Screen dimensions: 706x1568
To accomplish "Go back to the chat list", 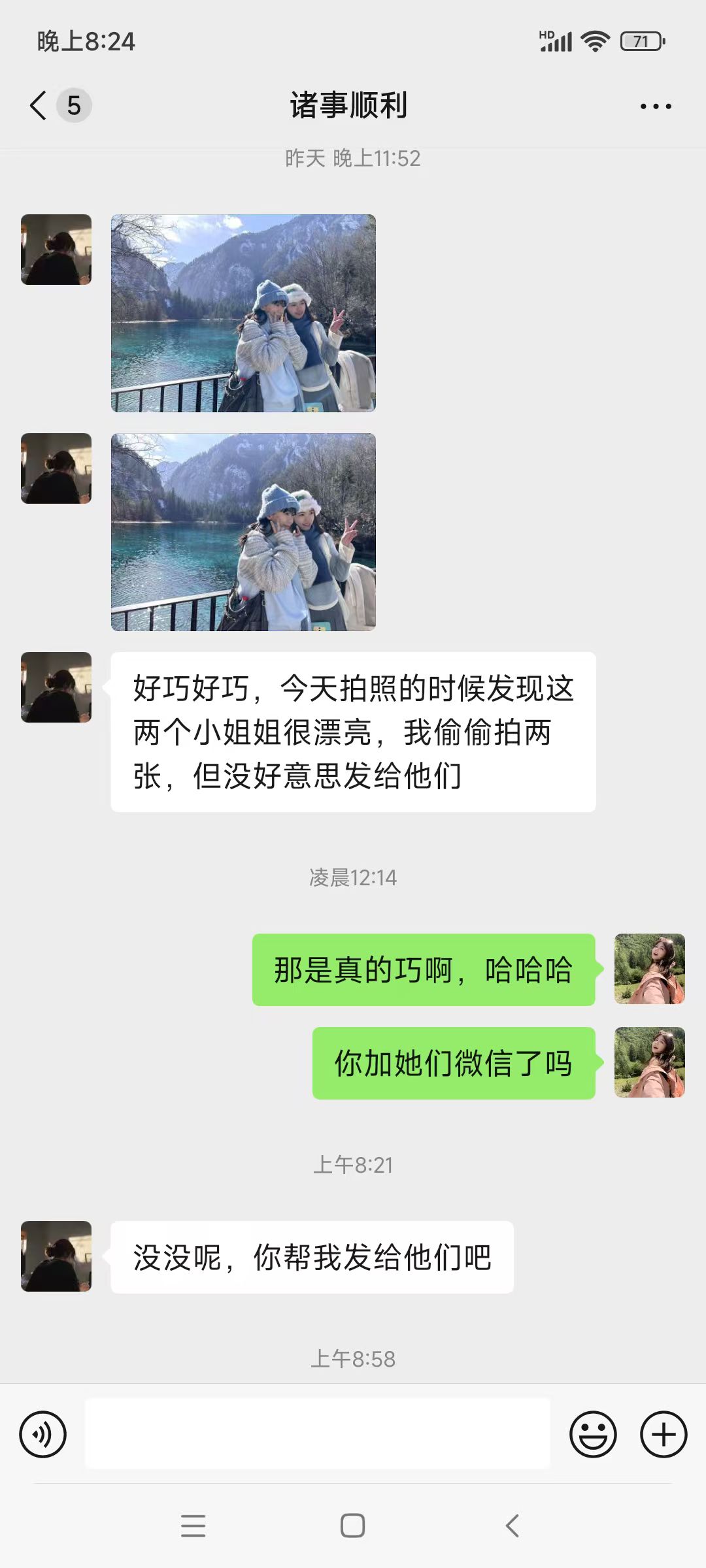I will [39, 105].
